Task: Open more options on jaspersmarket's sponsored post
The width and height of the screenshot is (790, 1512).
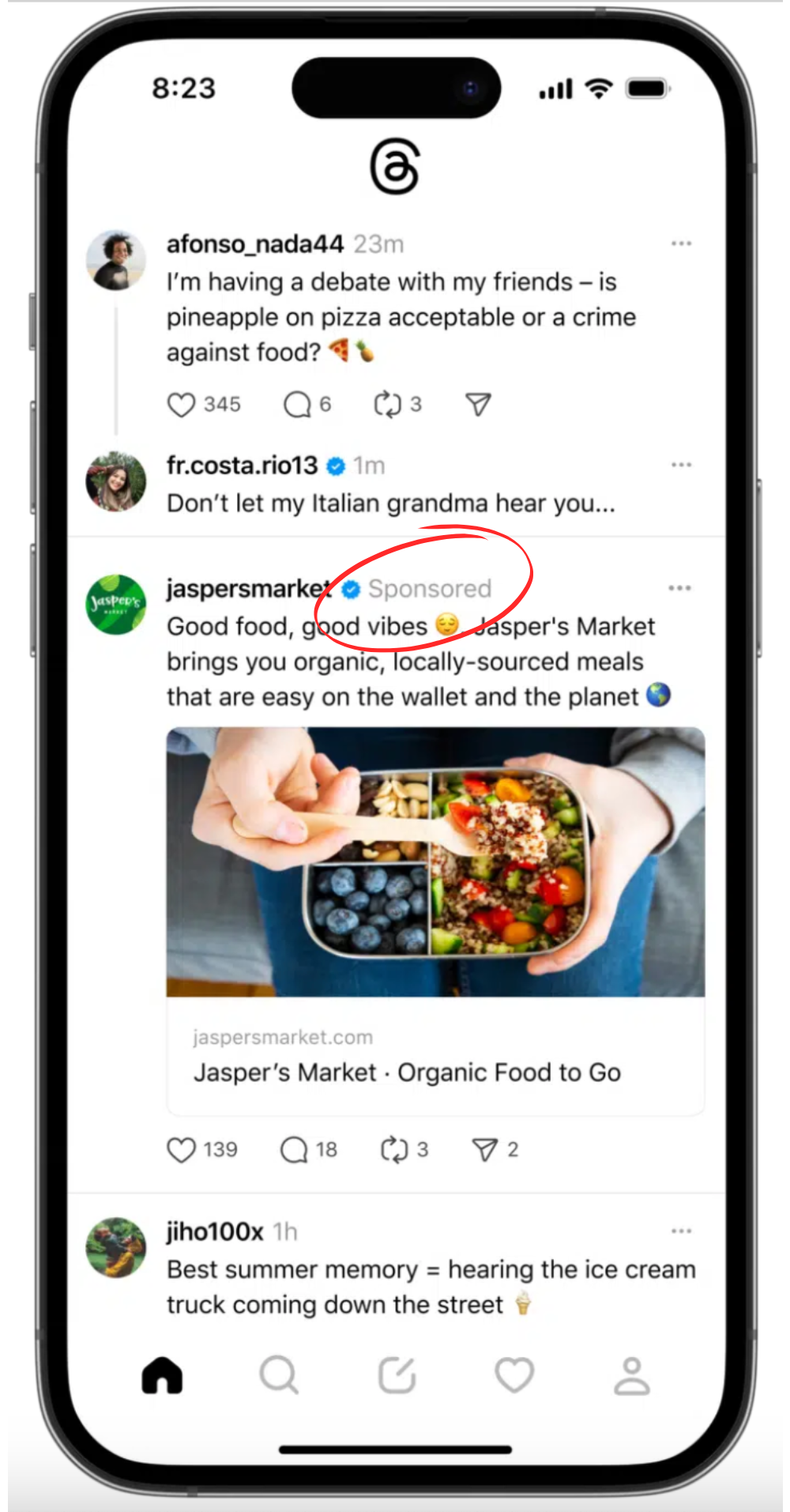Action: tap(679, 588)
